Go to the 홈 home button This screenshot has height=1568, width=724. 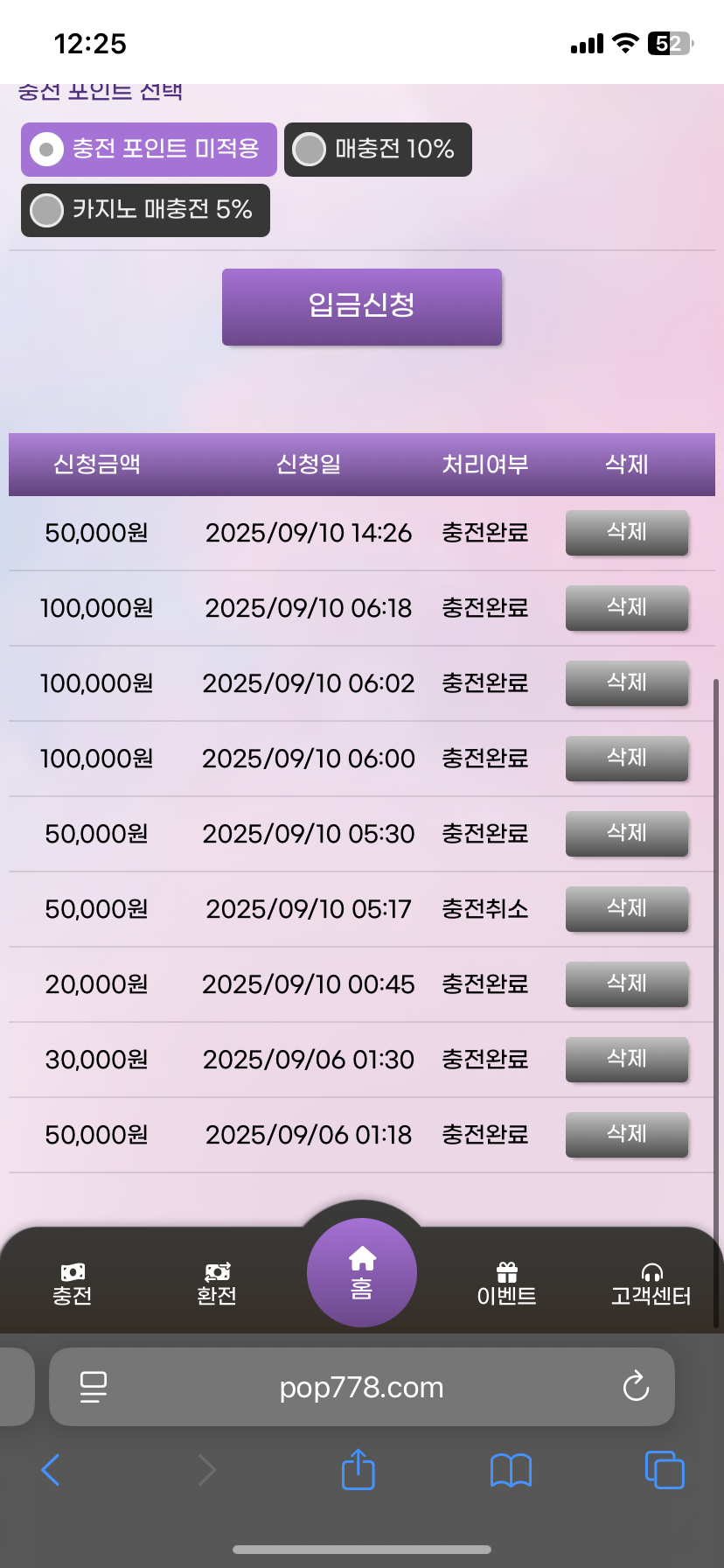pos(362,1272)
